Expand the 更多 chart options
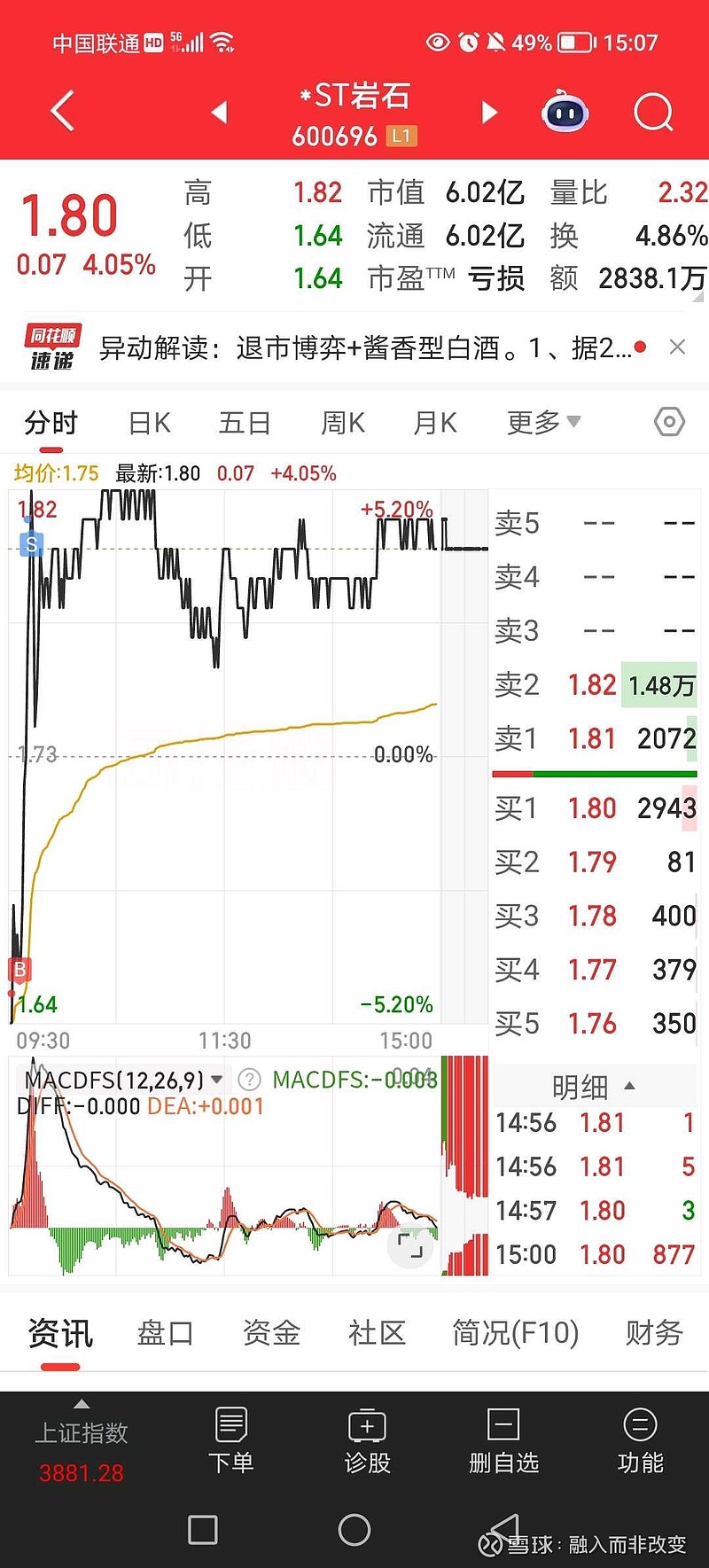This screenshot has width=709, height=1568. coord(542,423)
